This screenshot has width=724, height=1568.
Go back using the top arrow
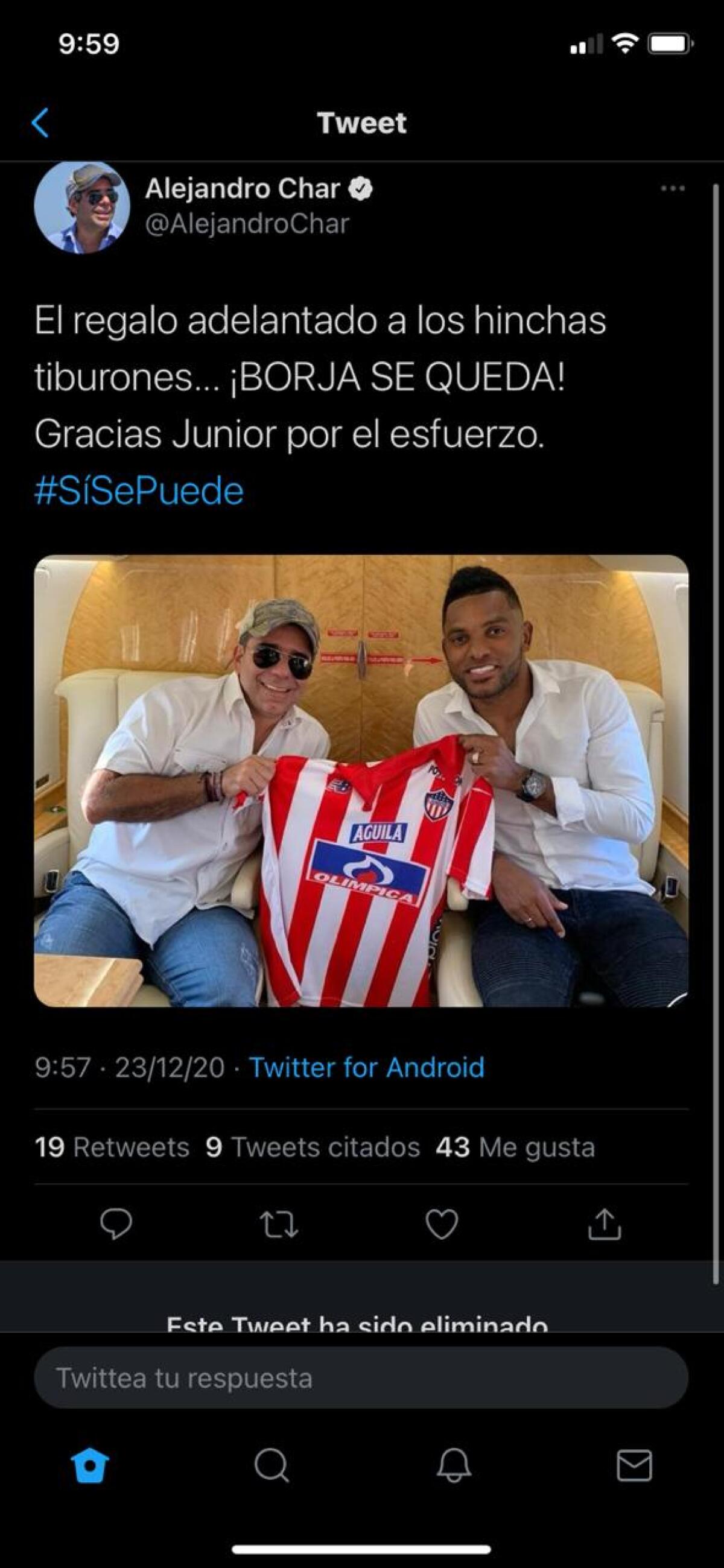(40, 122)
